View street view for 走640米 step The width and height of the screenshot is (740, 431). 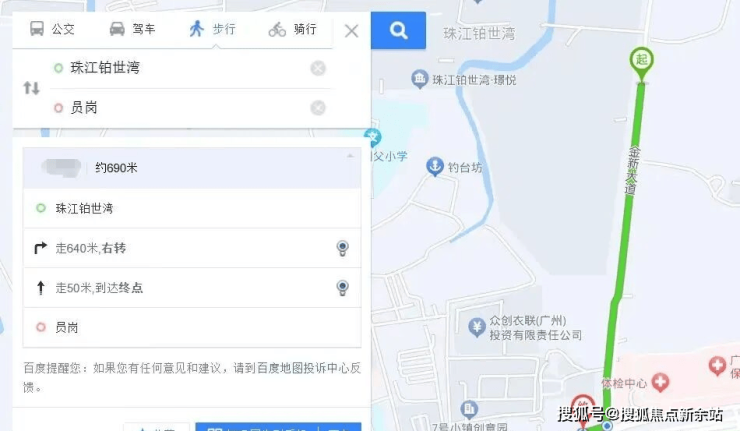pos(342,248)
